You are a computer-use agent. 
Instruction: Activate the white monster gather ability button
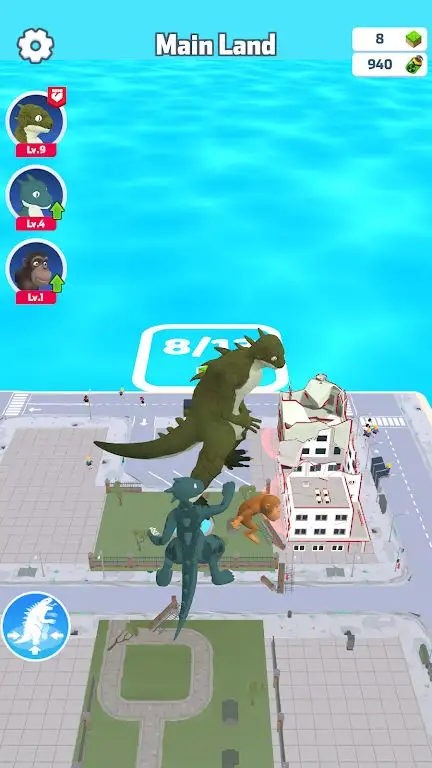point(36,626)
